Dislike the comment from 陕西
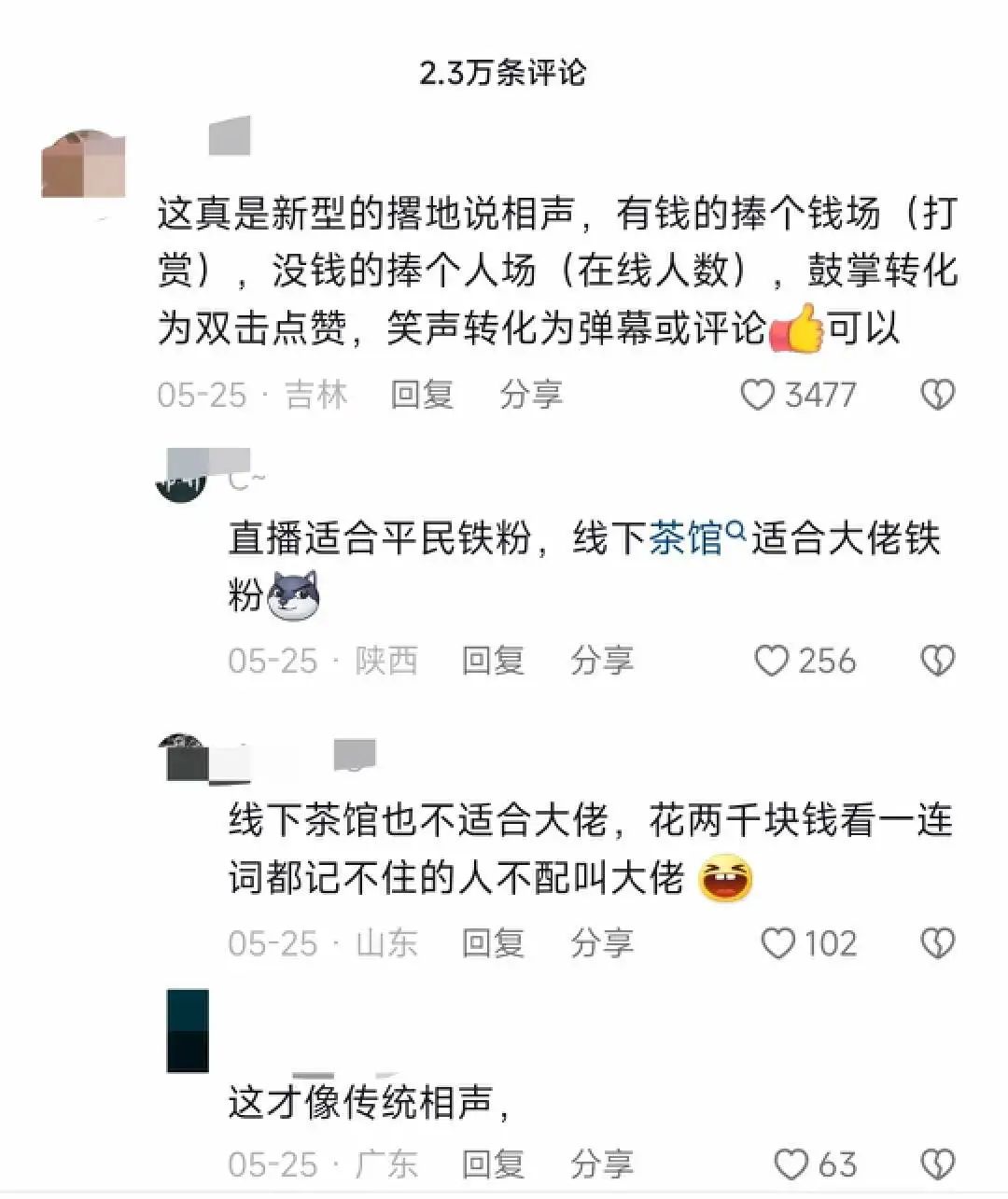Screen dimensions: 1008x1199 pyautogui.click(x=937, y=661)
